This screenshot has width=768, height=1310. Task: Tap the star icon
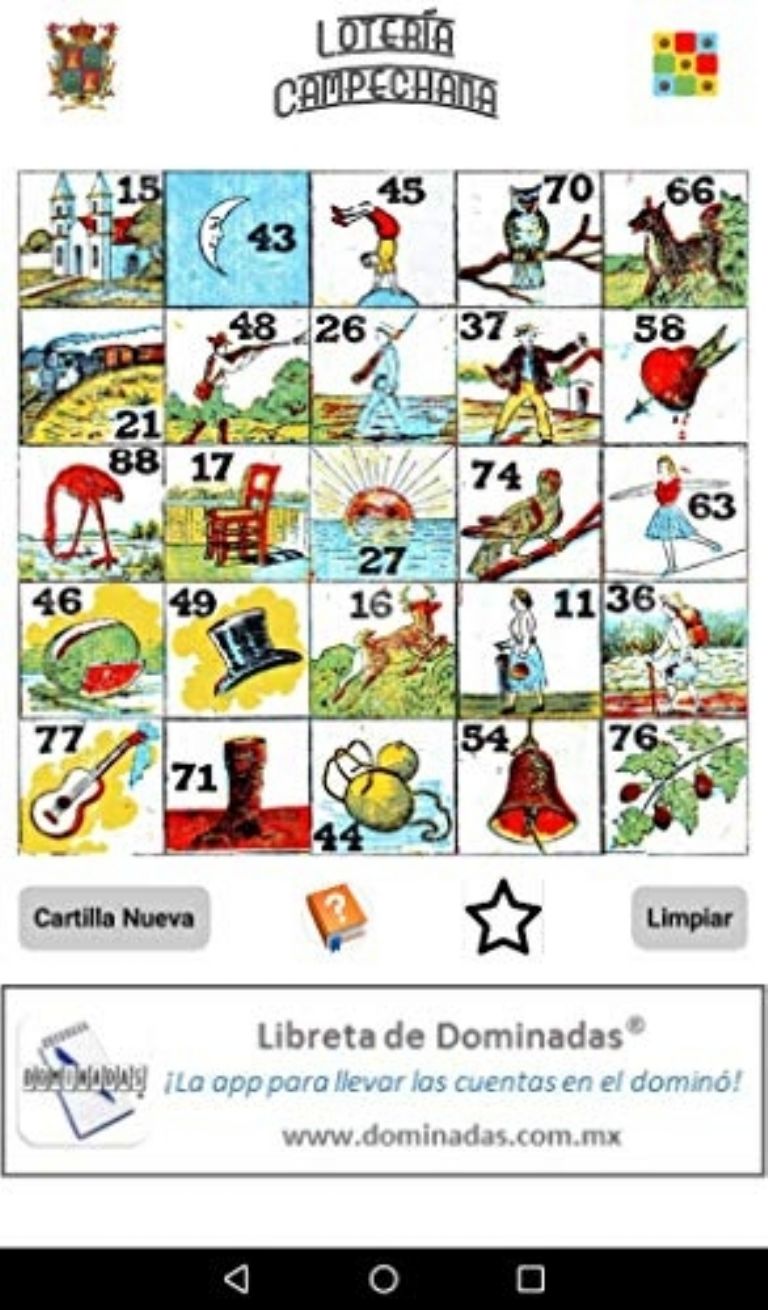(x=503, y=917)
